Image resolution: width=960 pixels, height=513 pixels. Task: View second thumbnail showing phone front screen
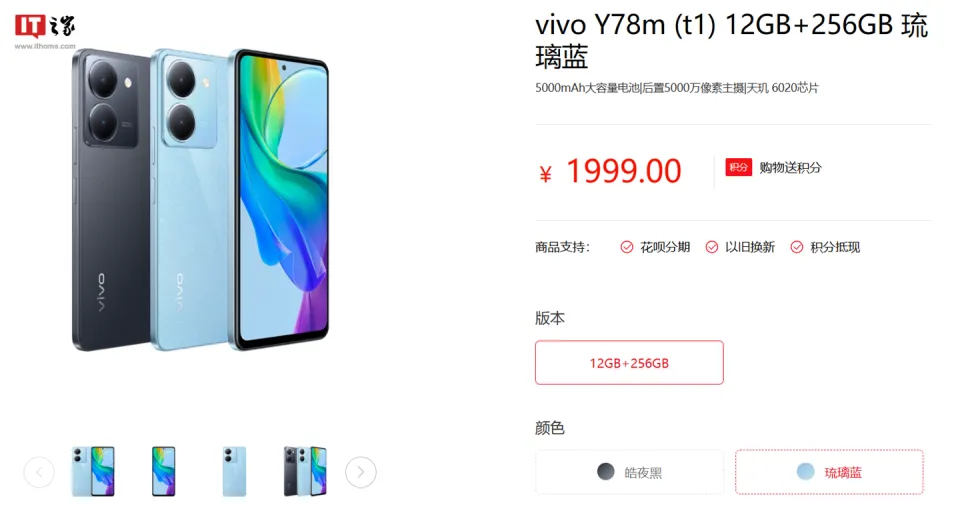164,472
